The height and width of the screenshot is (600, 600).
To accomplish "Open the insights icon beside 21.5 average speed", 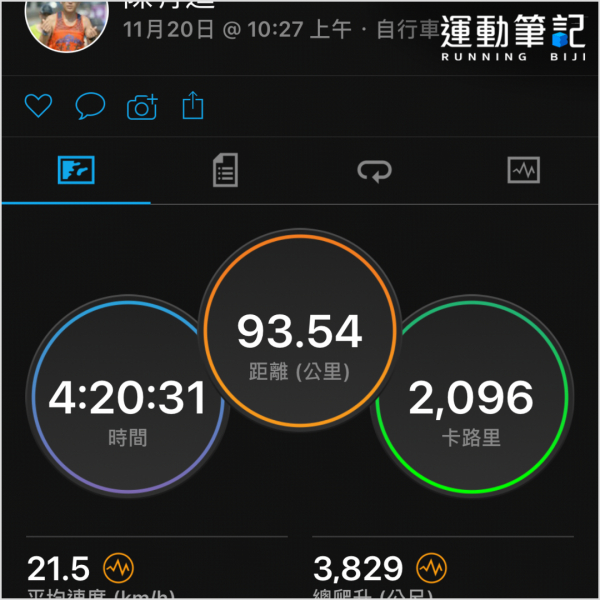I will pos(119,569).
